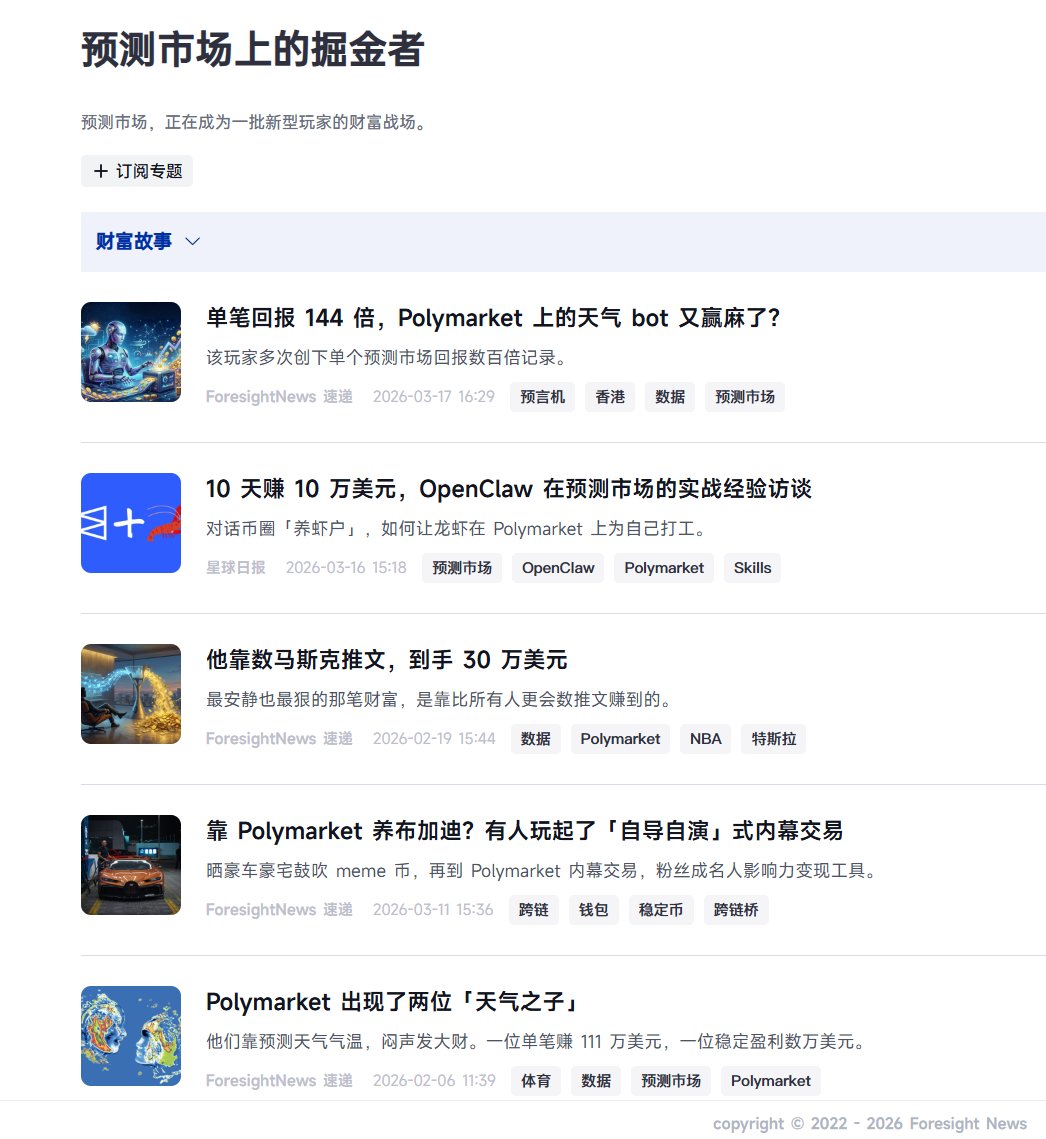Tap the 钱包 tag chip
The image size is (1046, 1139).
tap(594, 910)
